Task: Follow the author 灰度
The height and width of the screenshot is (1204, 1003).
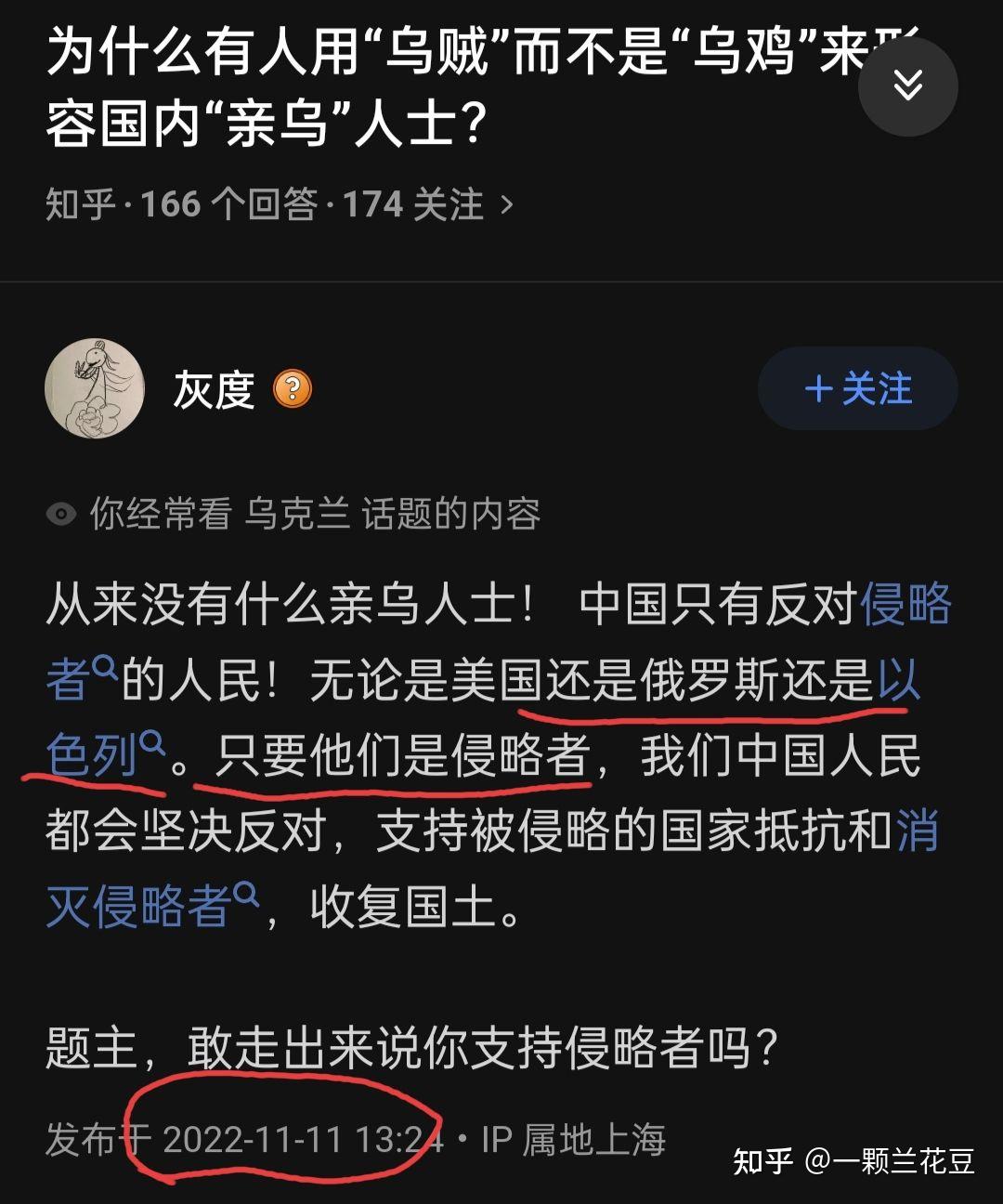Action: [x=857, y=388]
